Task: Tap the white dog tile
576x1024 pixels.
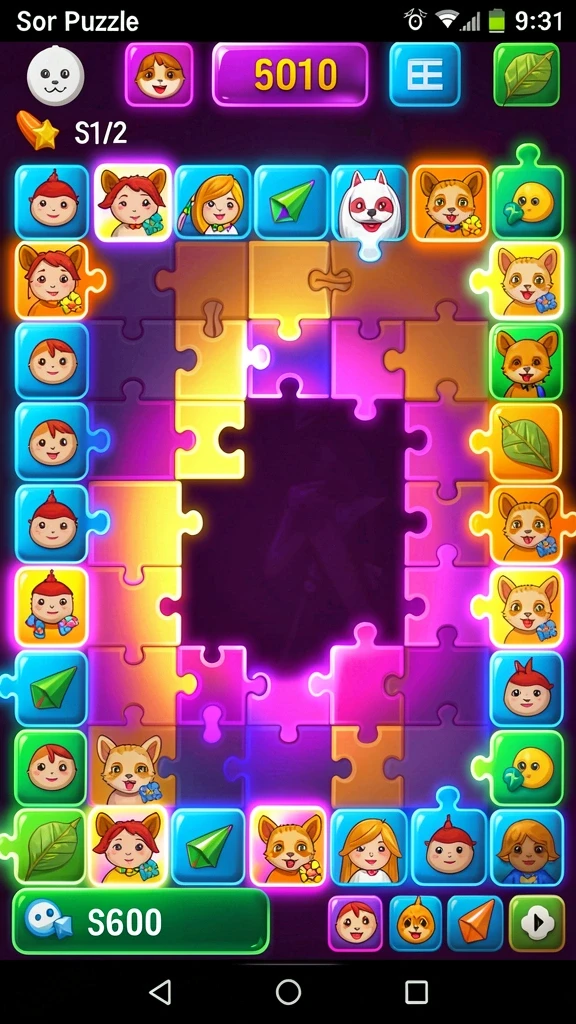Action: pyautogui.click(x=370, y=204)
